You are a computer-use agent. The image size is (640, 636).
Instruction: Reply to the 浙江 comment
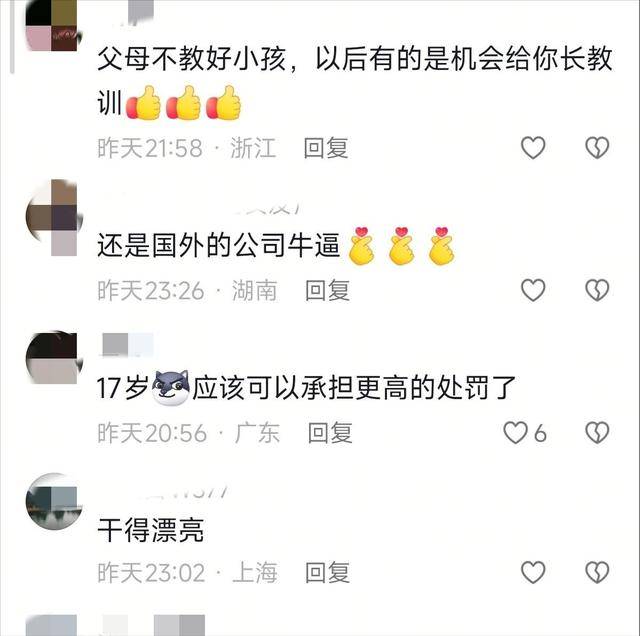point(326,148)
